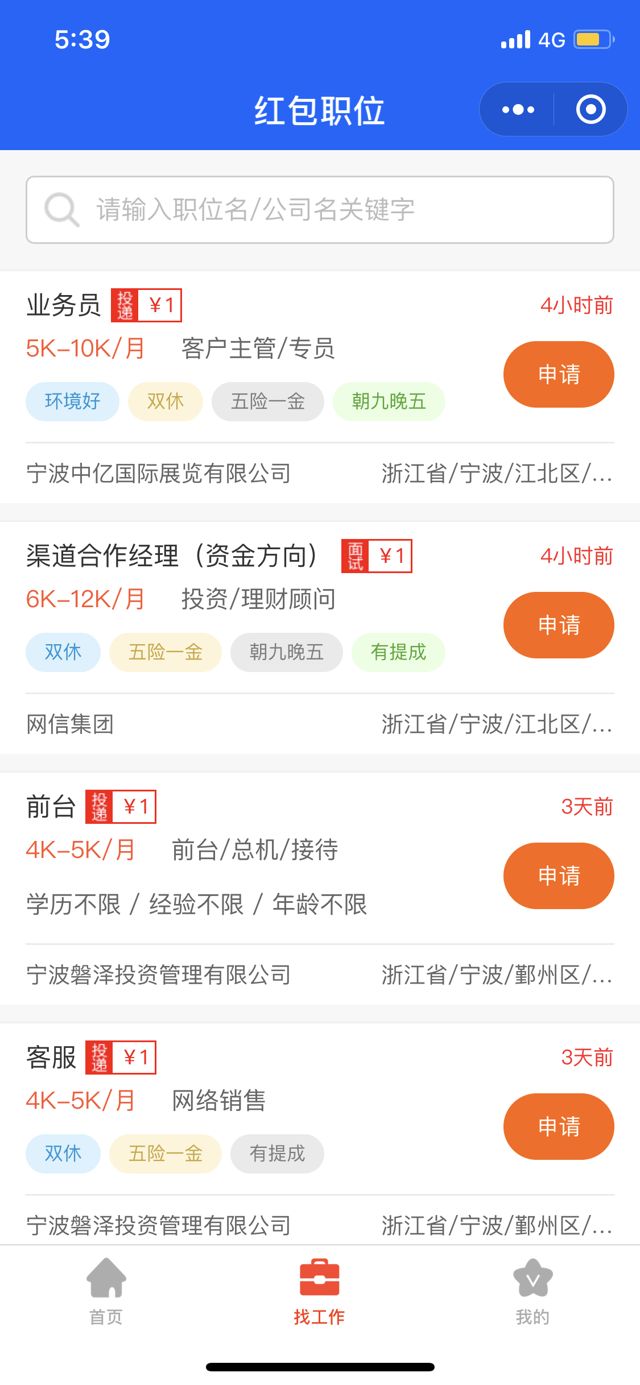Close the mini-program with the circle icon
640x1385 pixels.
591,110
